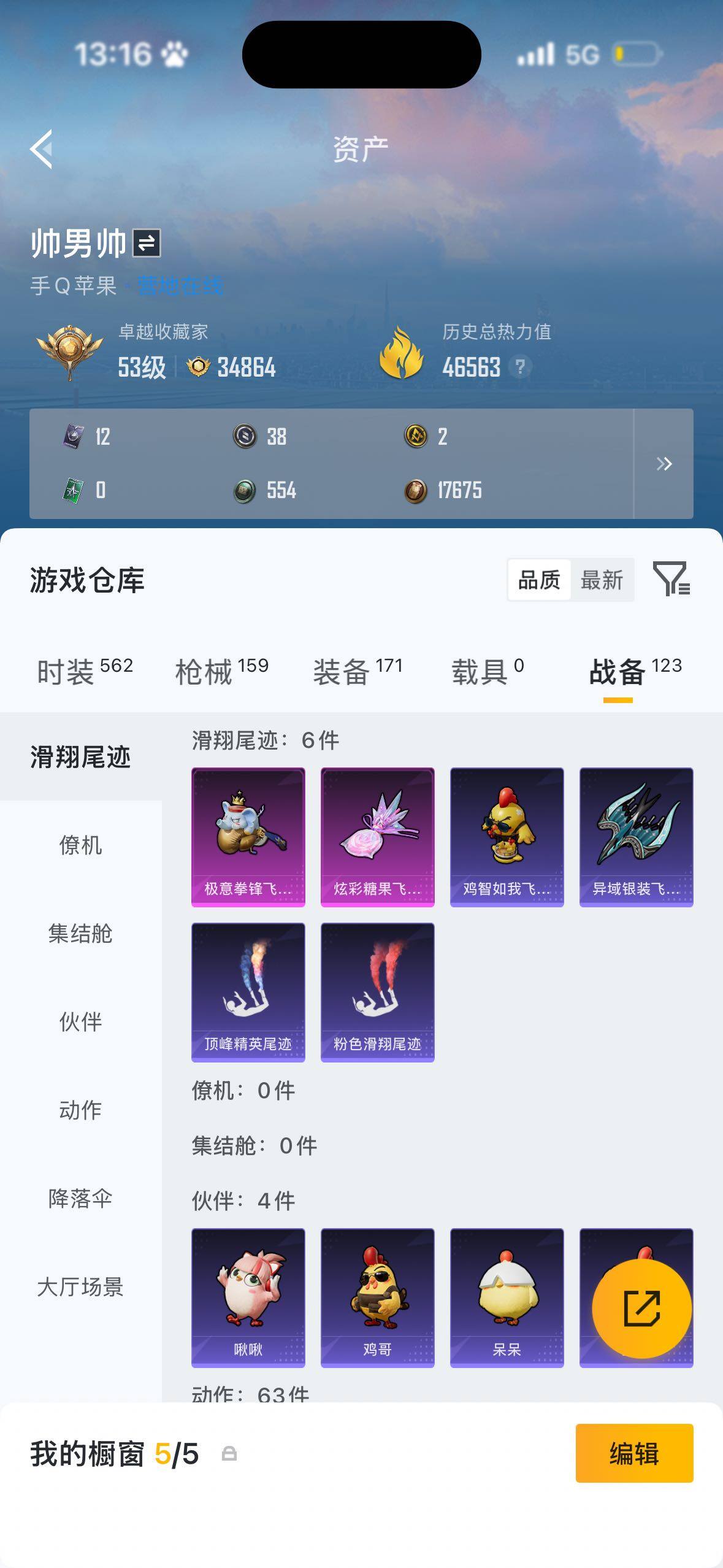Screen dimensions: 723x1568
Task: View the 顶峰精英尾迹 item
Action: (x=248, y=993)
